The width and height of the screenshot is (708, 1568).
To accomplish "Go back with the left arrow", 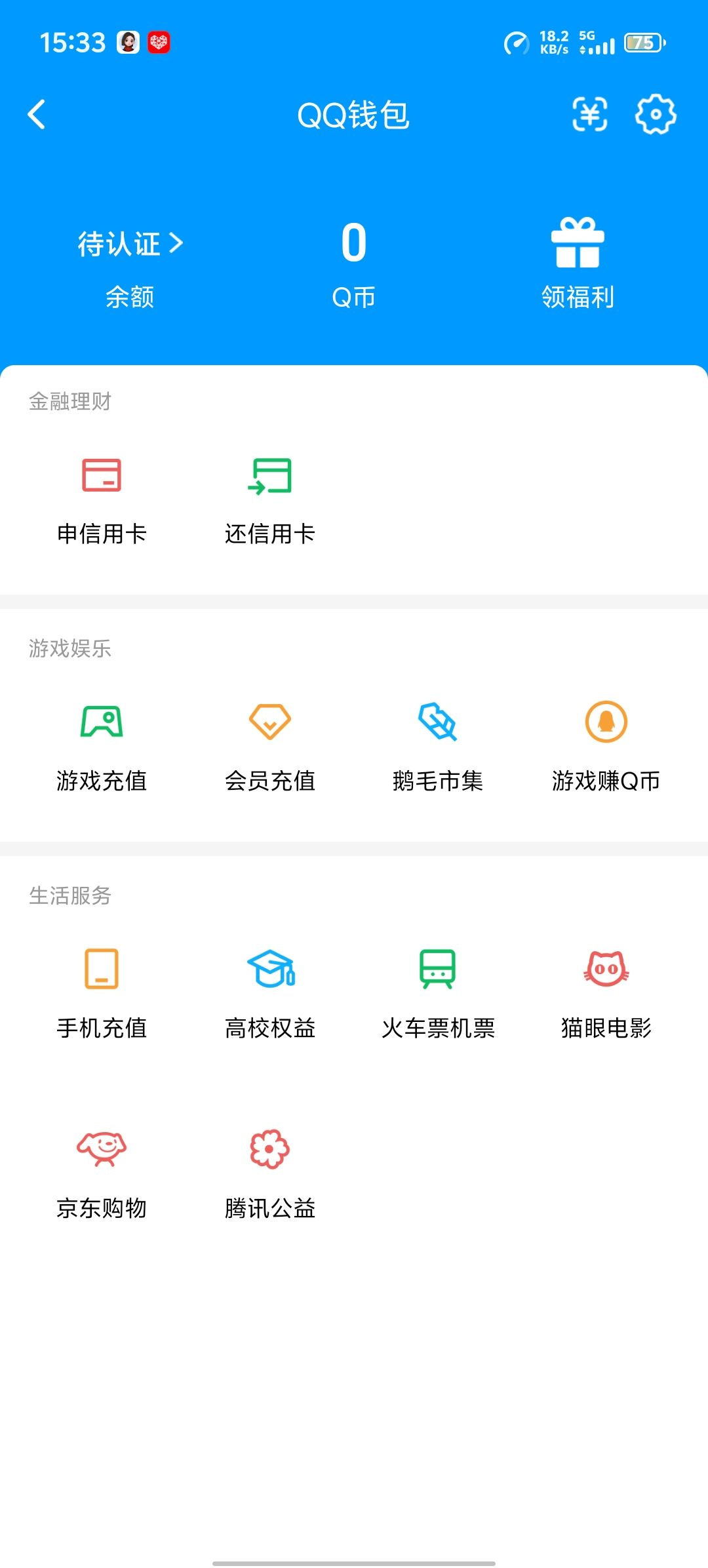I will 37,115.
